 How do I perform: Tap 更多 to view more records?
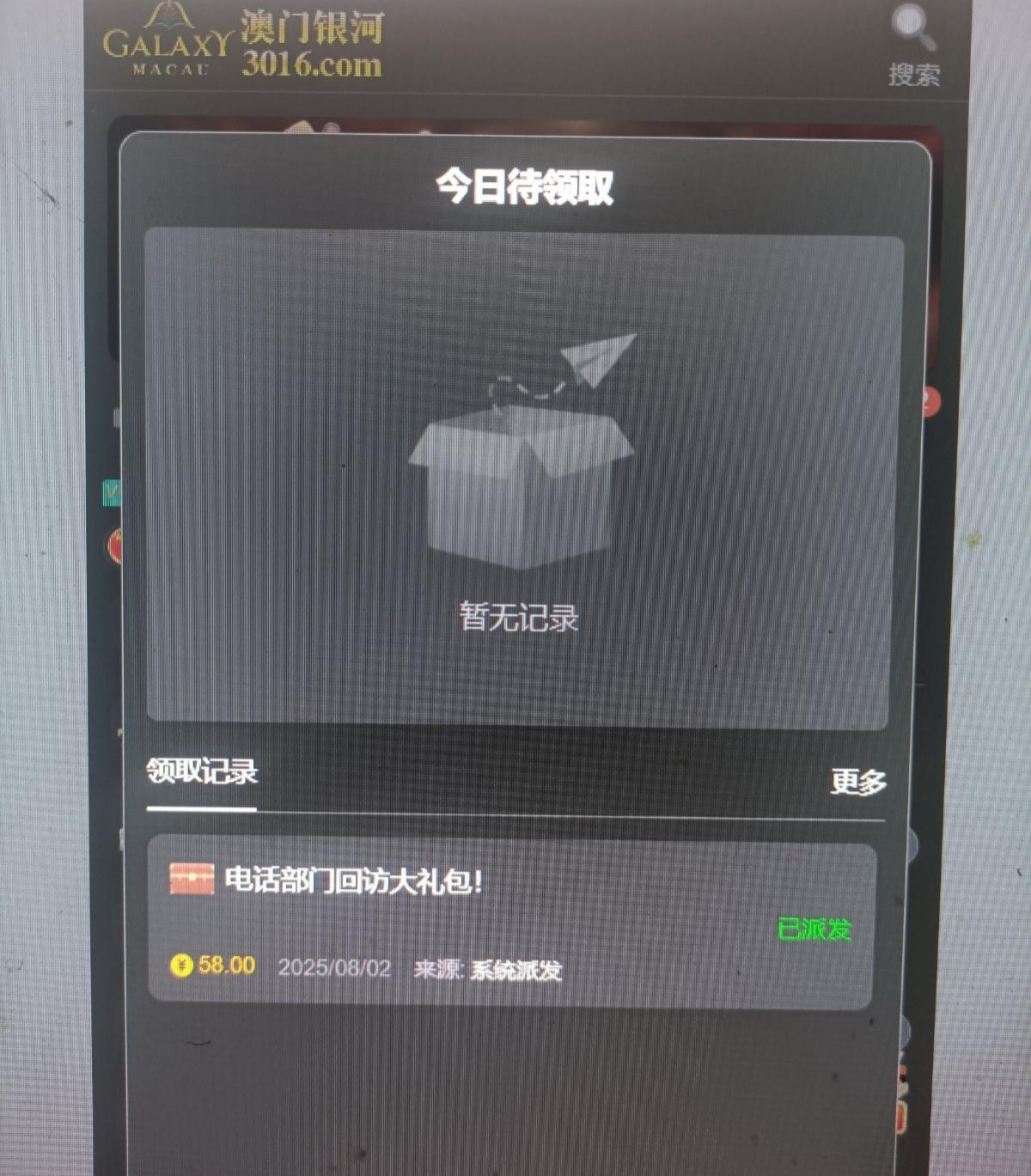[x=857, y=782]
